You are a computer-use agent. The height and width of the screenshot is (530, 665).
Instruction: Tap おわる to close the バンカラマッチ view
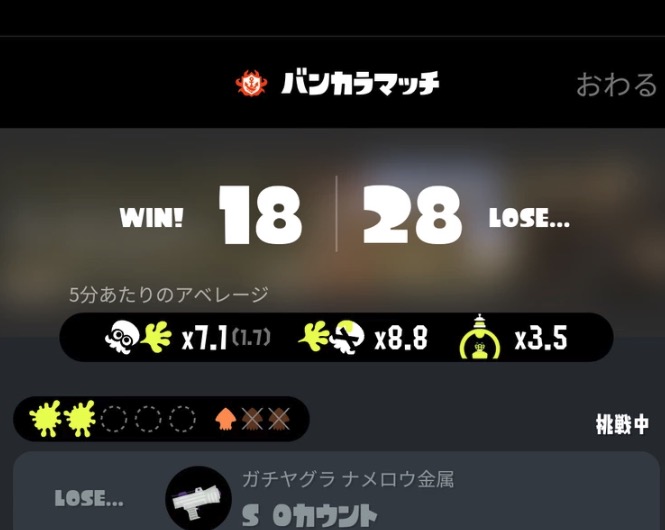pyautogui.click(x=616, y=85)
